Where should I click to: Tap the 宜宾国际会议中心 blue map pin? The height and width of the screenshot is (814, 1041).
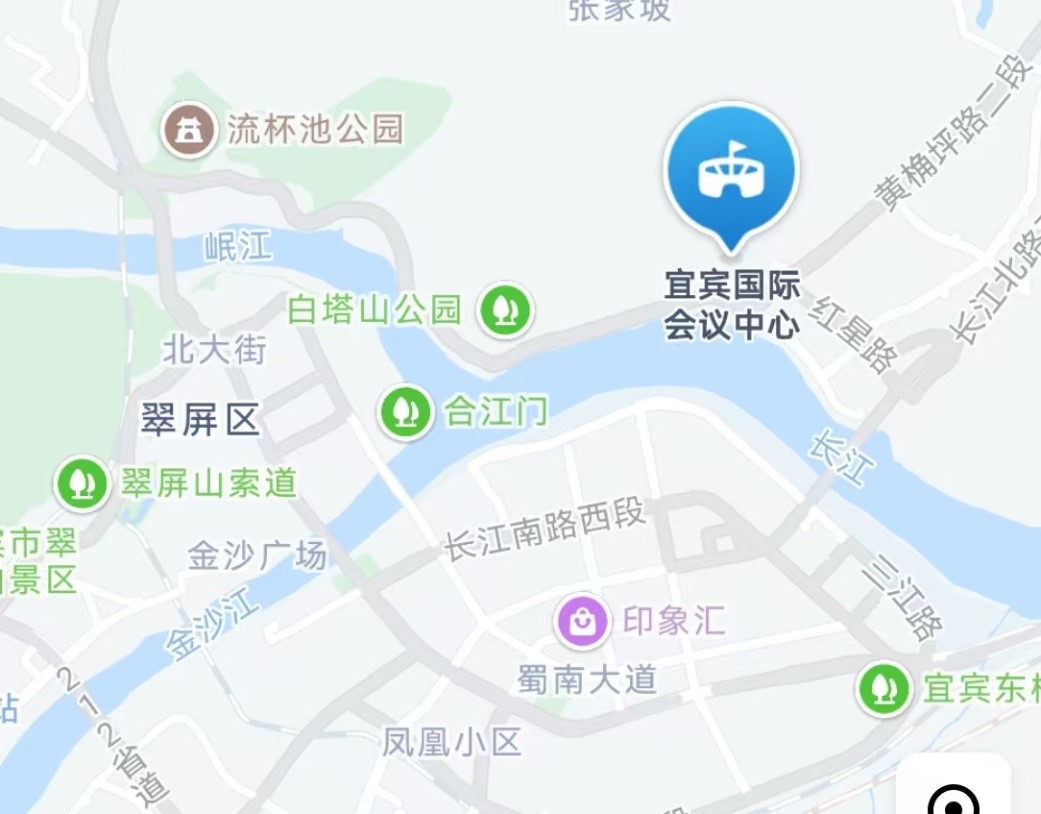click(732, 172)
